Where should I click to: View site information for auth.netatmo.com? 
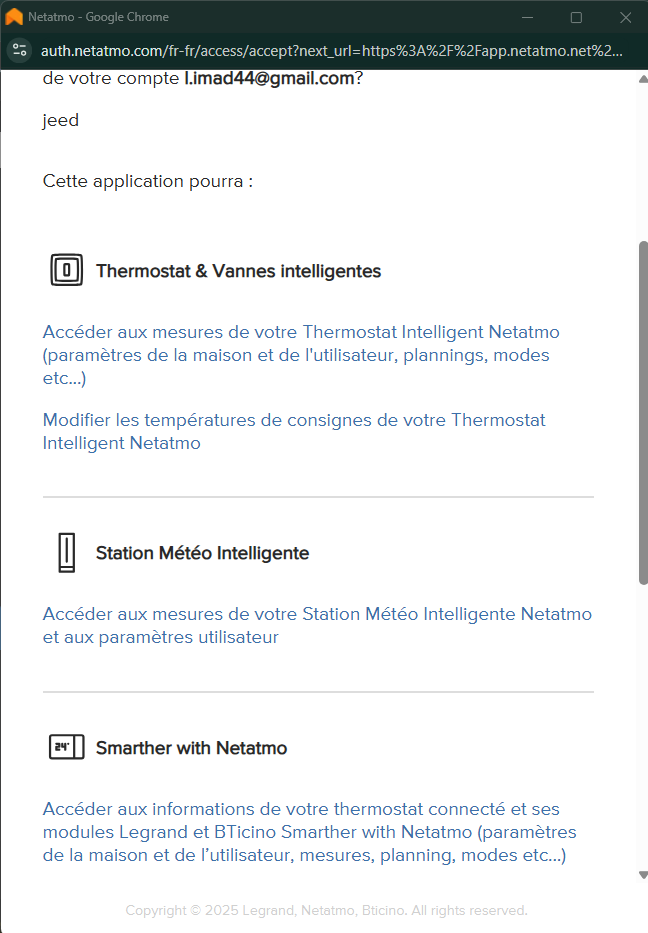pos(20,51)
